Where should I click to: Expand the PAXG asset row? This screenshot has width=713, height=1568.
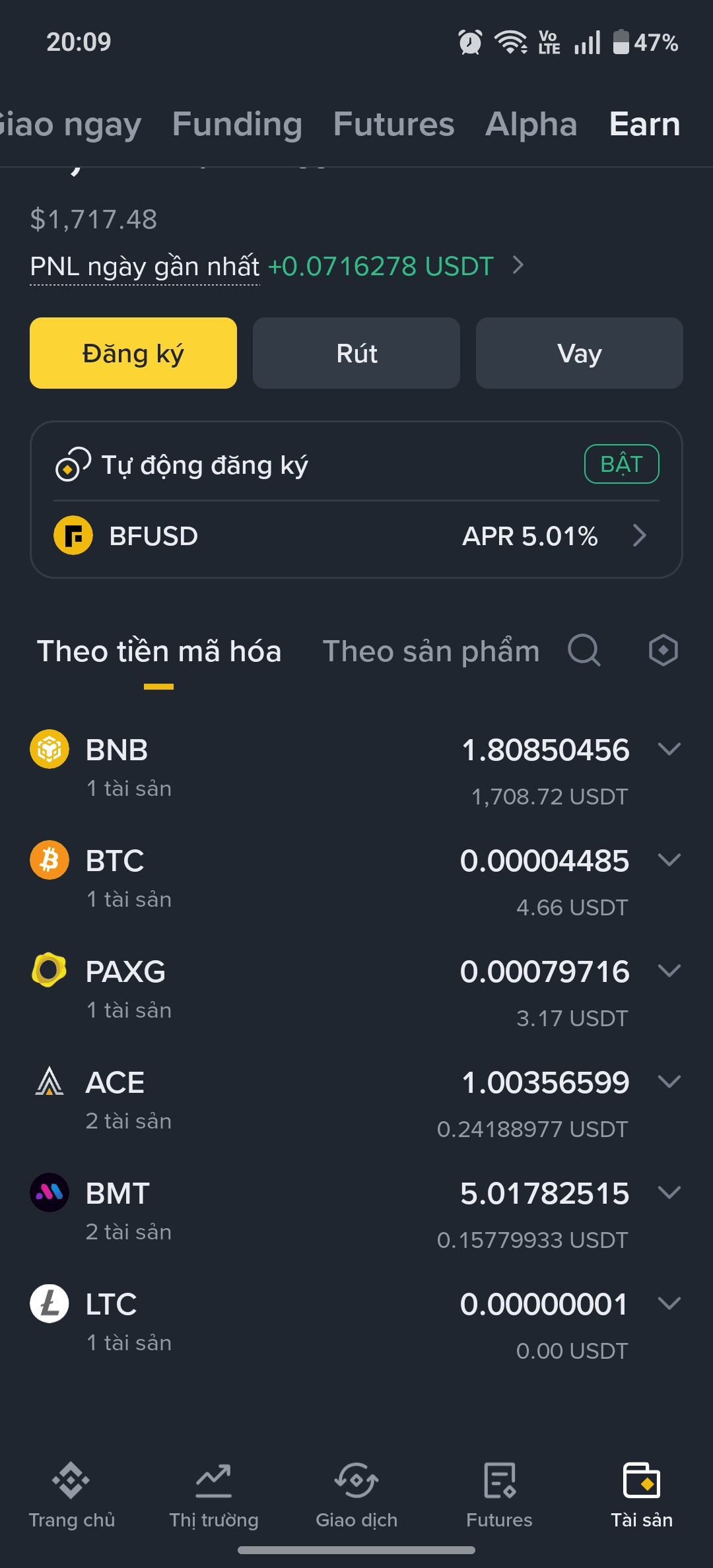point(669,971)
